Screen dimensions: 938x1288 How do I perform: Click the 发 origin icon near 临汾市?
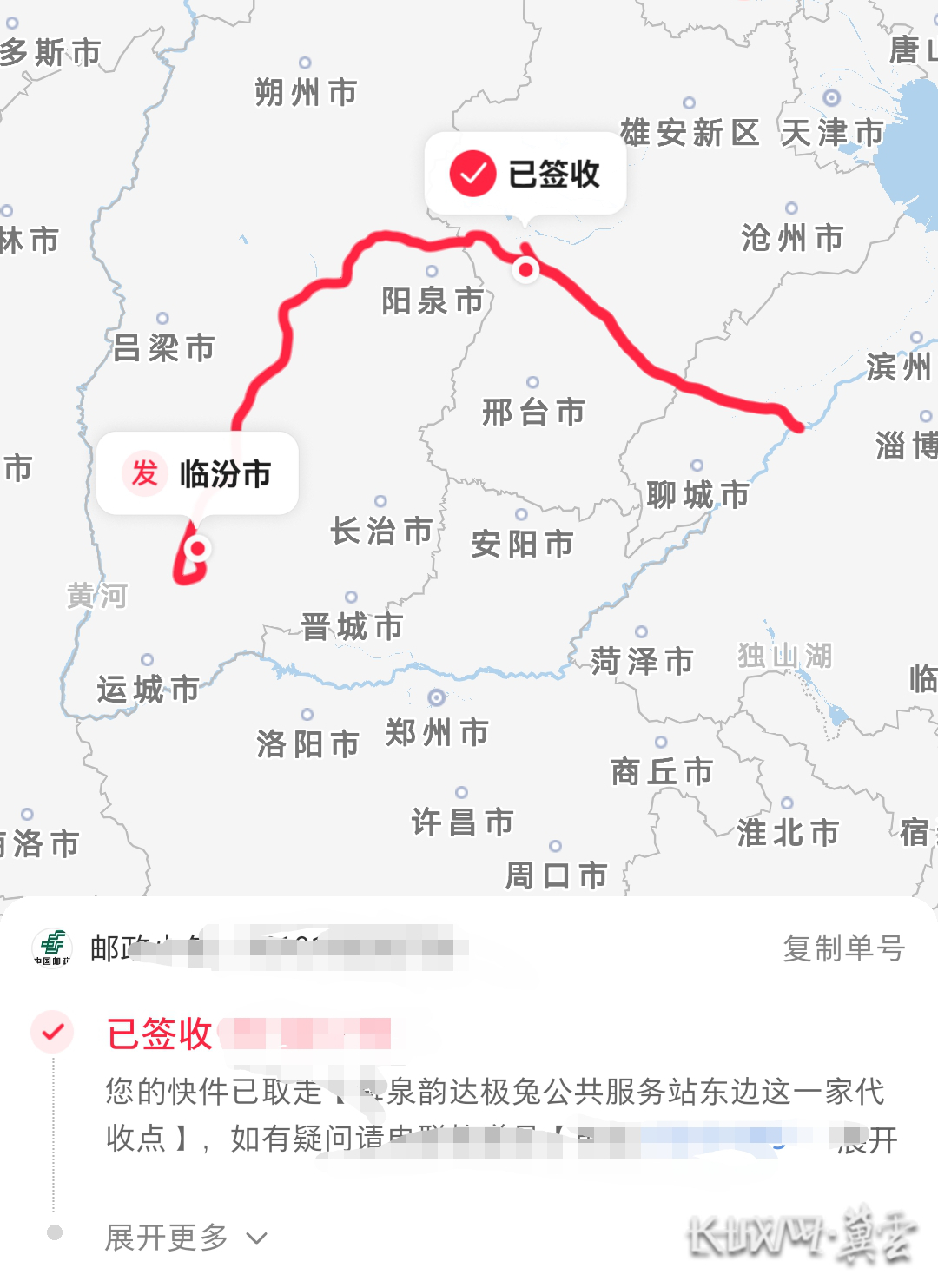pyautogui.click(x=146, y=472)
